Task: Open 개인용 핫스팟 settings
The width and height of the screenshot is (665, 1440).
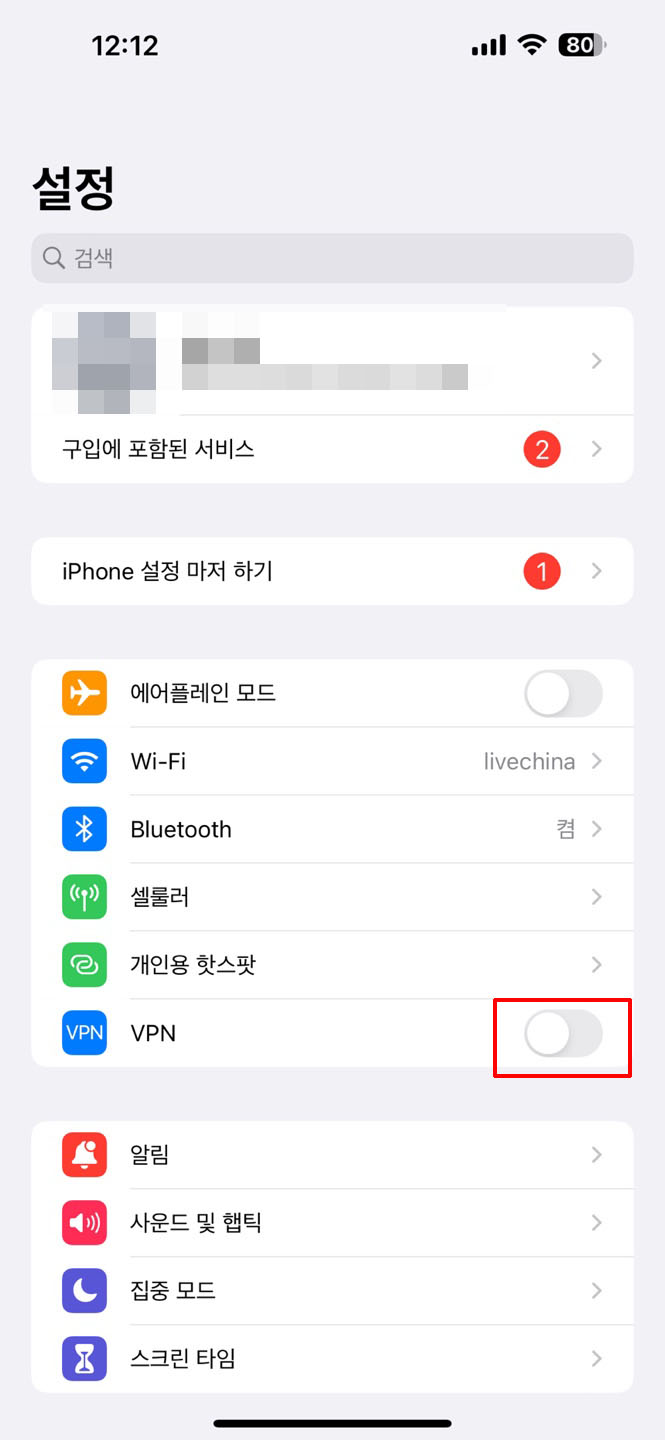Action: [332, 965]
